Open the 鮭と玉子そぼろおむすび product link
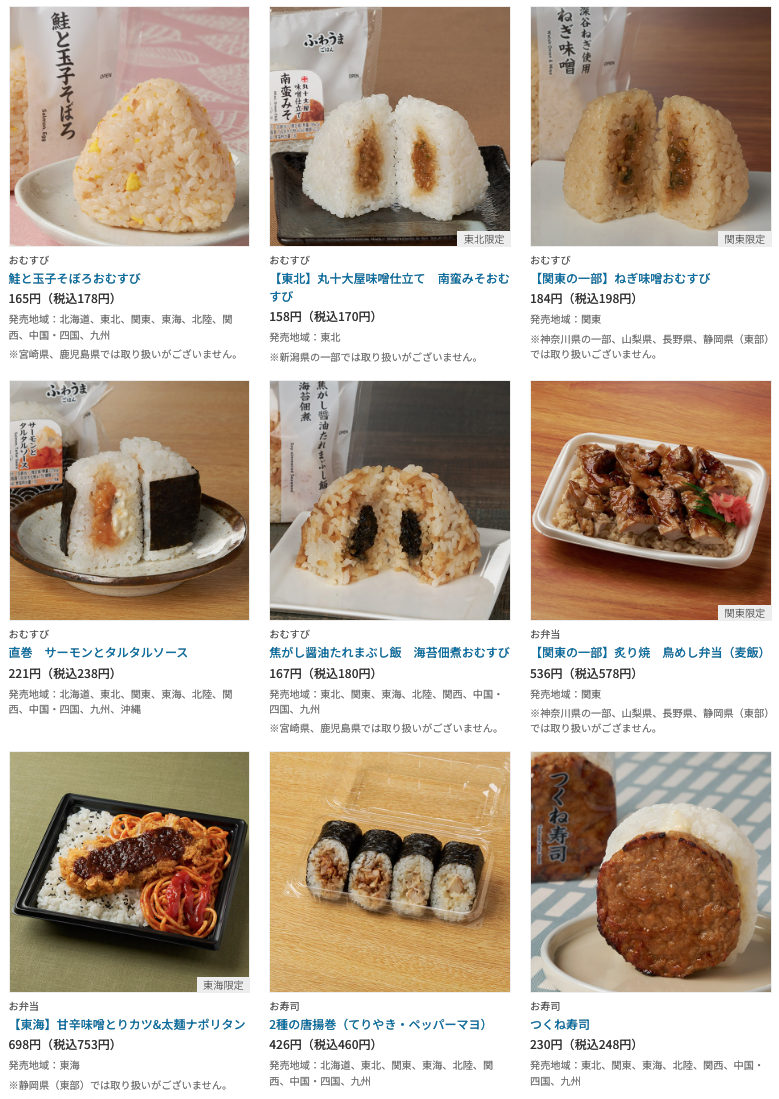 [75, 279]
